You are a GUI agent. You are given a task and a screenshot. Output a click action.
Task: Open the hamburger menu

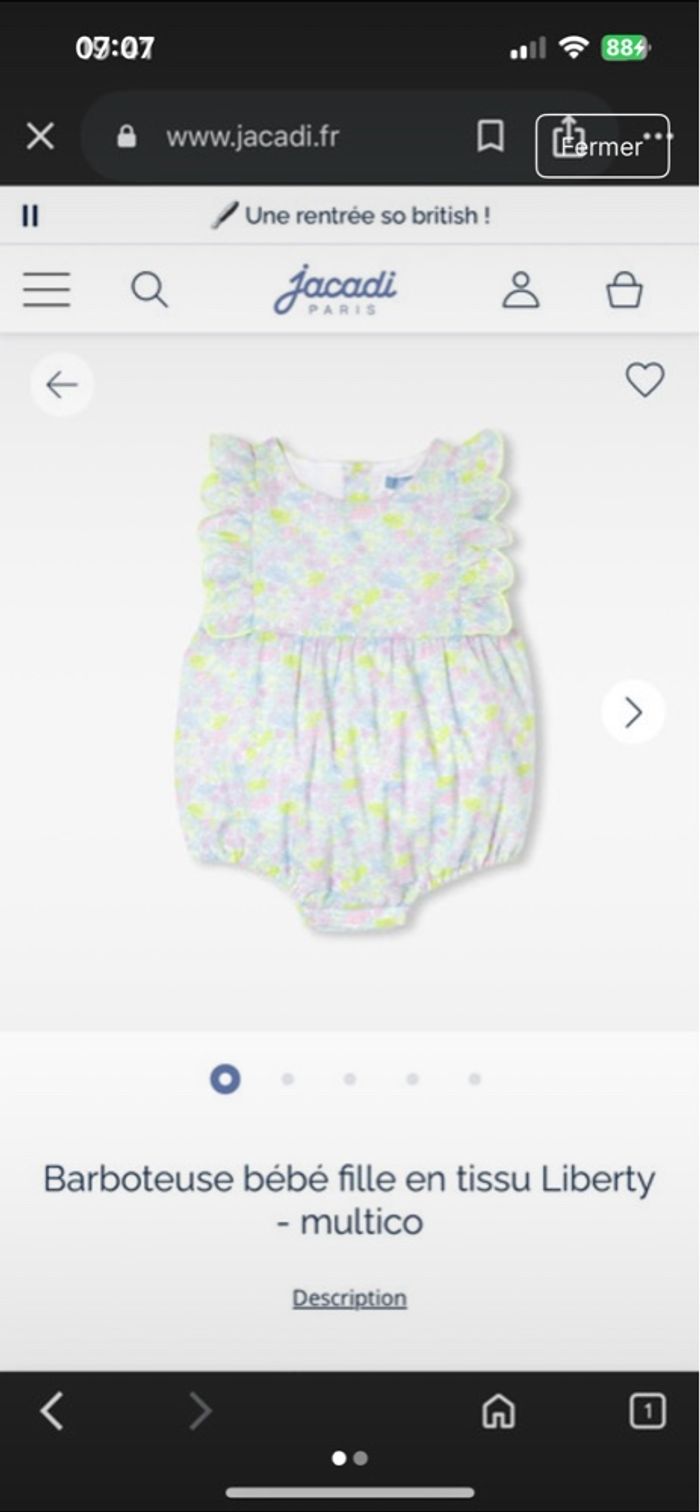[47, 290]
